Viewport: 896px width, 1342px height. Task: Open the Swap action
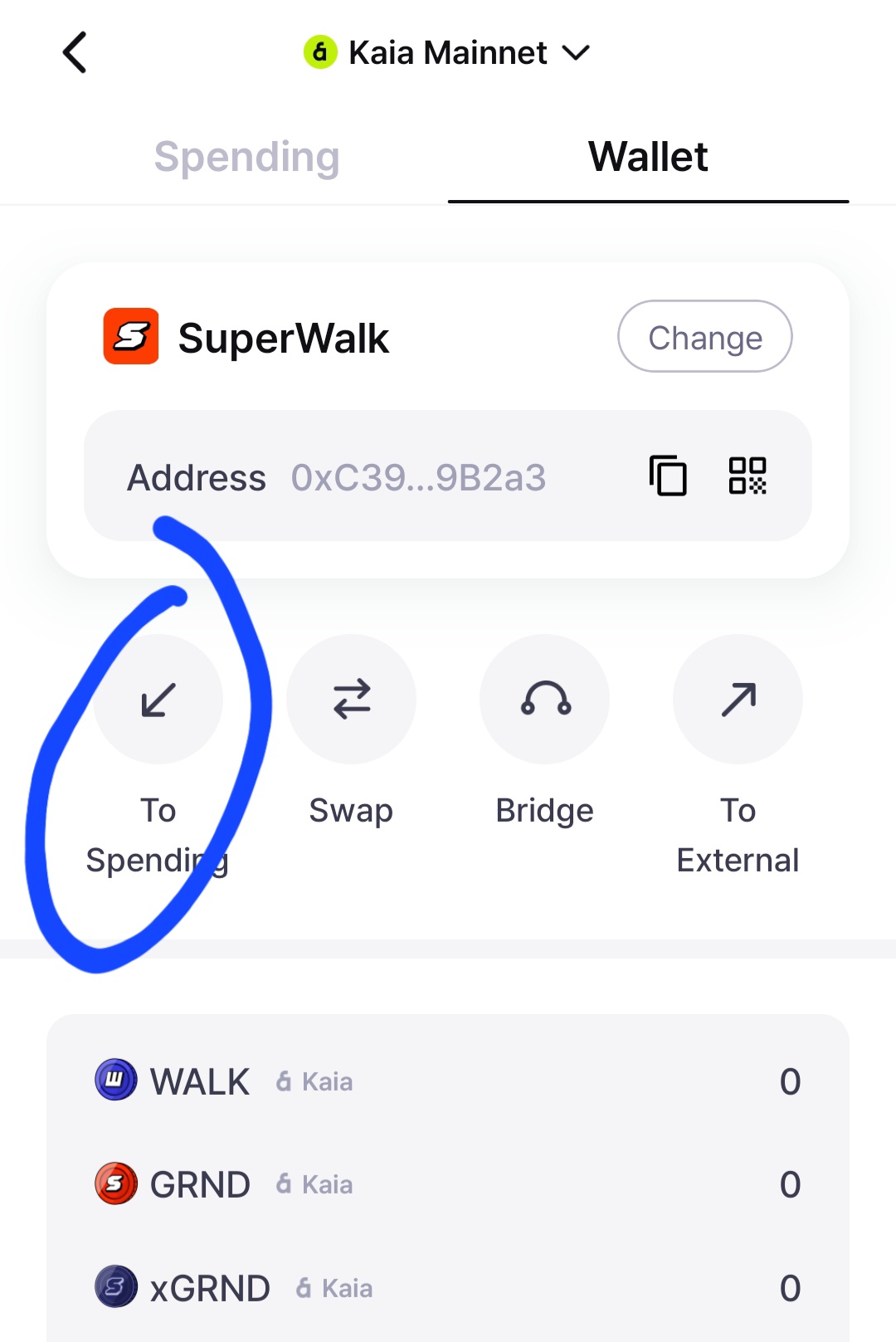click(351, 700)
